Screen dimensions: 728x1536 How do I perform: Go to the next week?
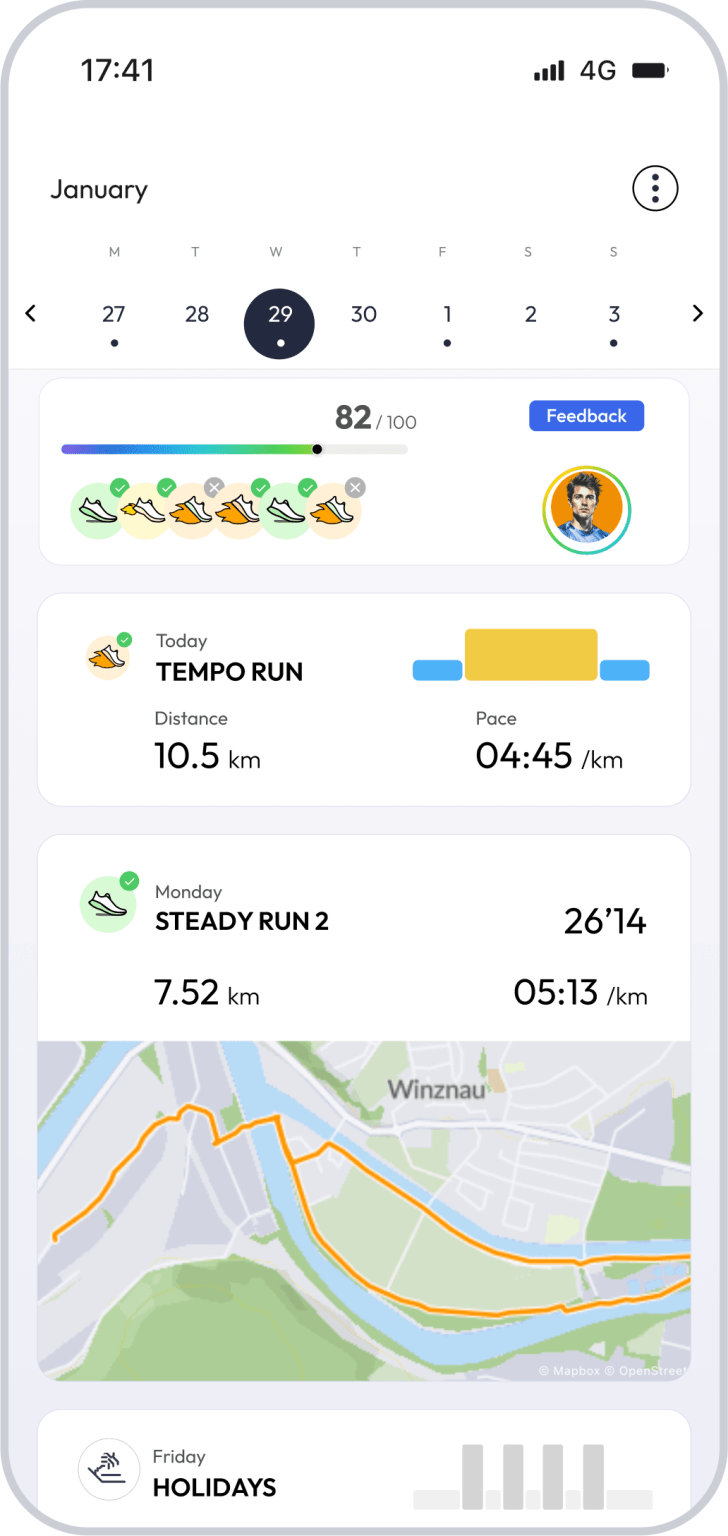point(697,314)
